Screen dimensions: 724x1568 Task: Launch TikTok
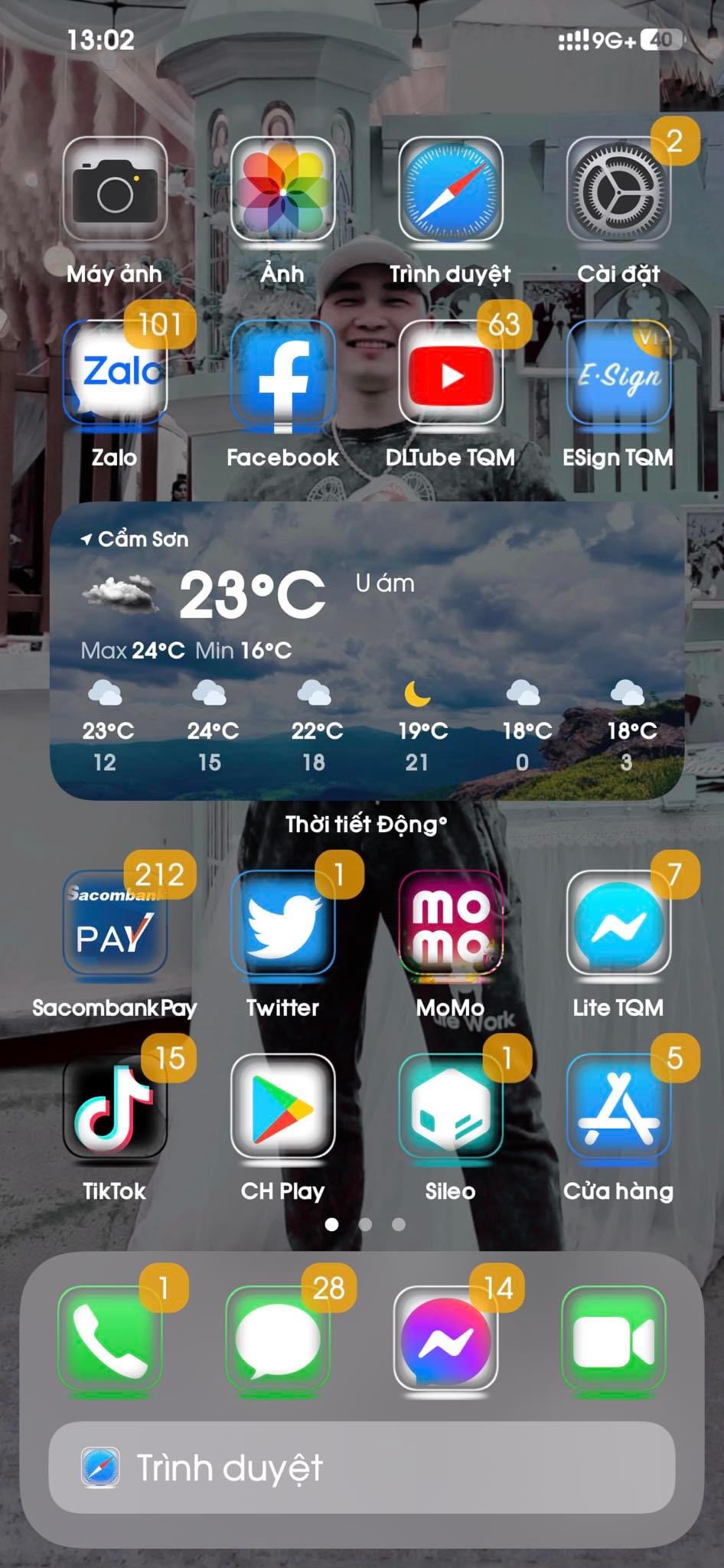pos(115,1106)
